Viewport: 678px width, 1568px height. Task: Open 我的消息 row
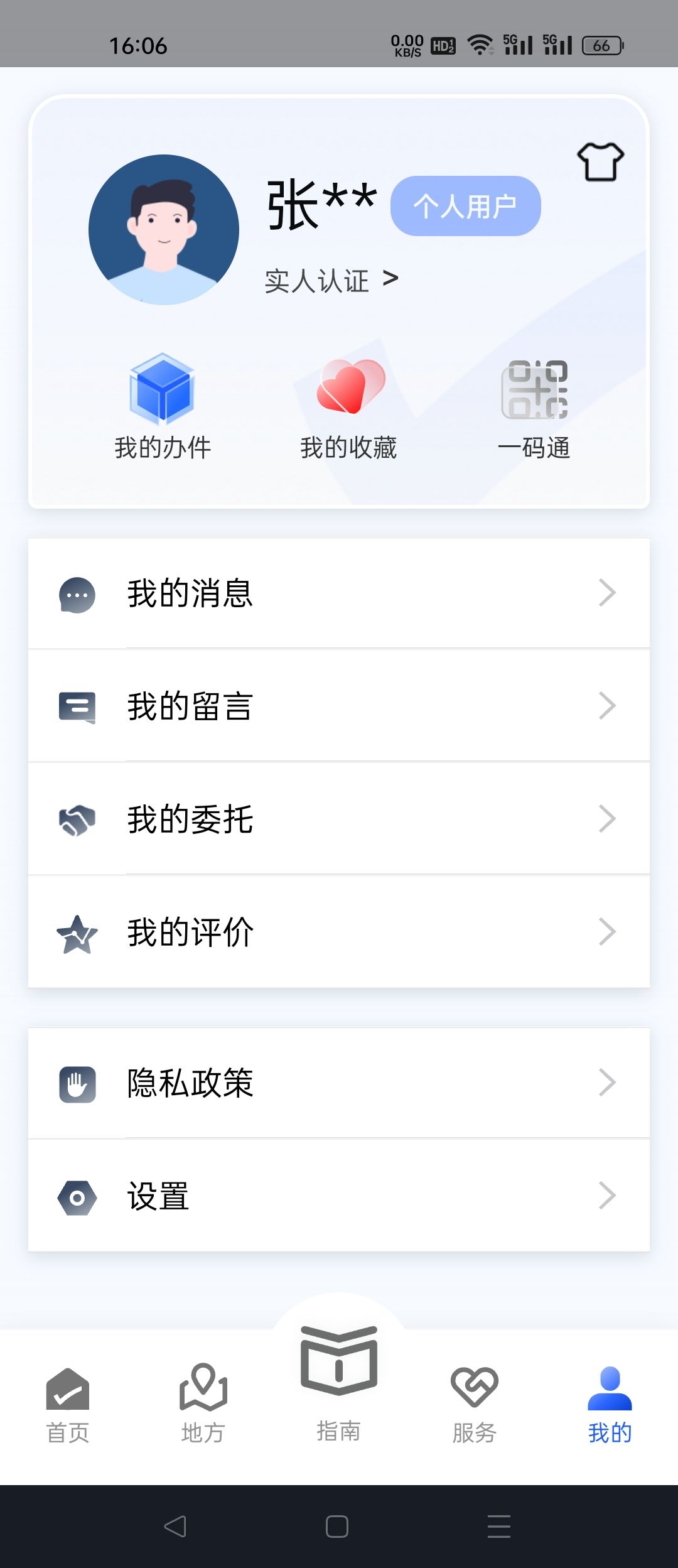[x=339, y=593]
